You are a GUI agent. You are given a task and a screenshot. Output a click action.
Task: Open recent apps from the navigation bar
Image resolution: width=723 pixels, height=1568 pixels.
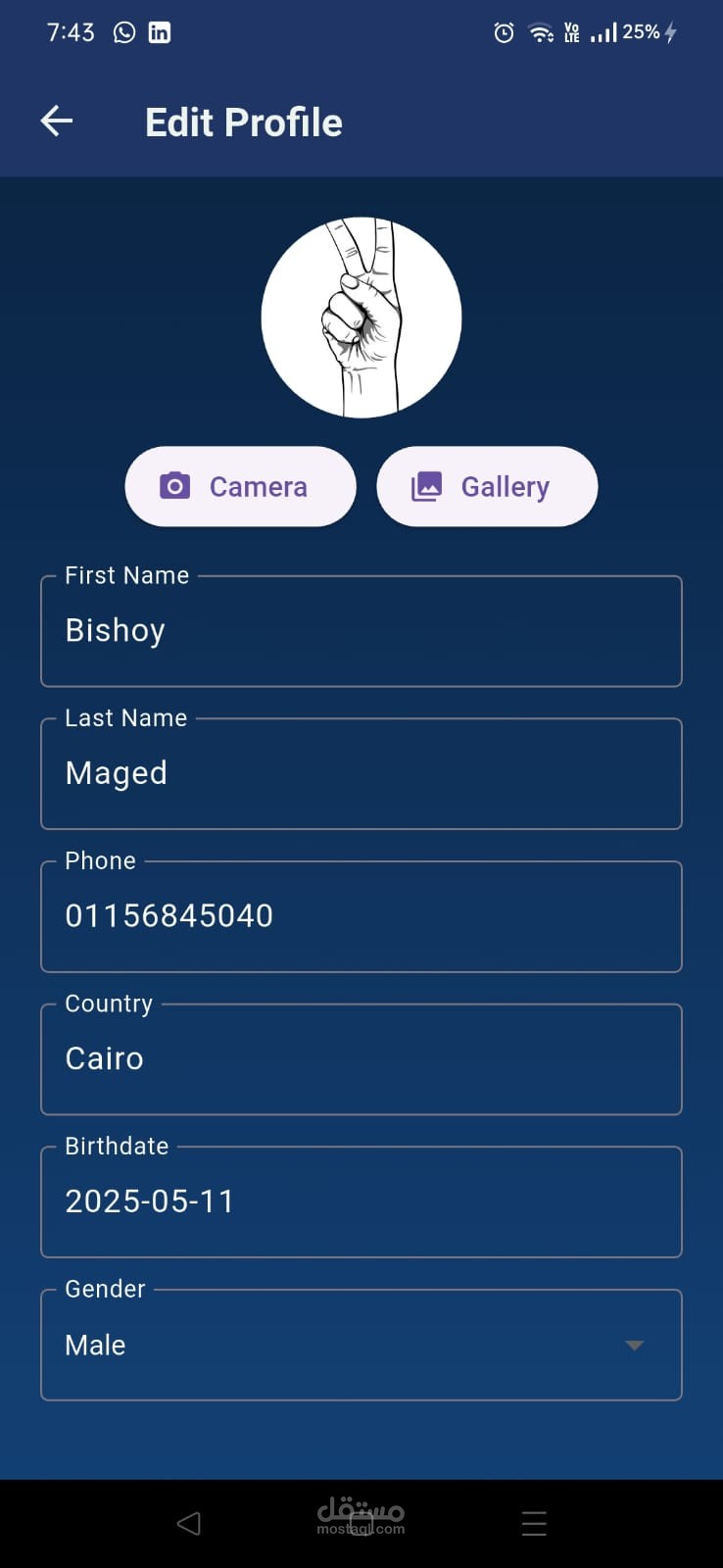pyautogui.click(x=534, y=1523)
